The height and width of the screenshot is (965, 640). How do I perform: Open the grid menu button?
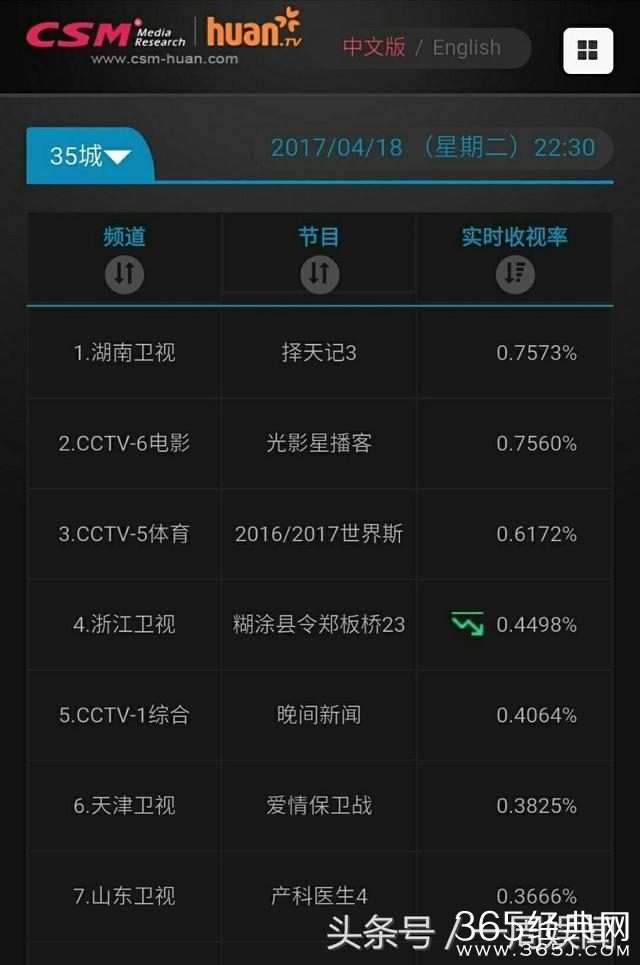click(x=587, y=50)
